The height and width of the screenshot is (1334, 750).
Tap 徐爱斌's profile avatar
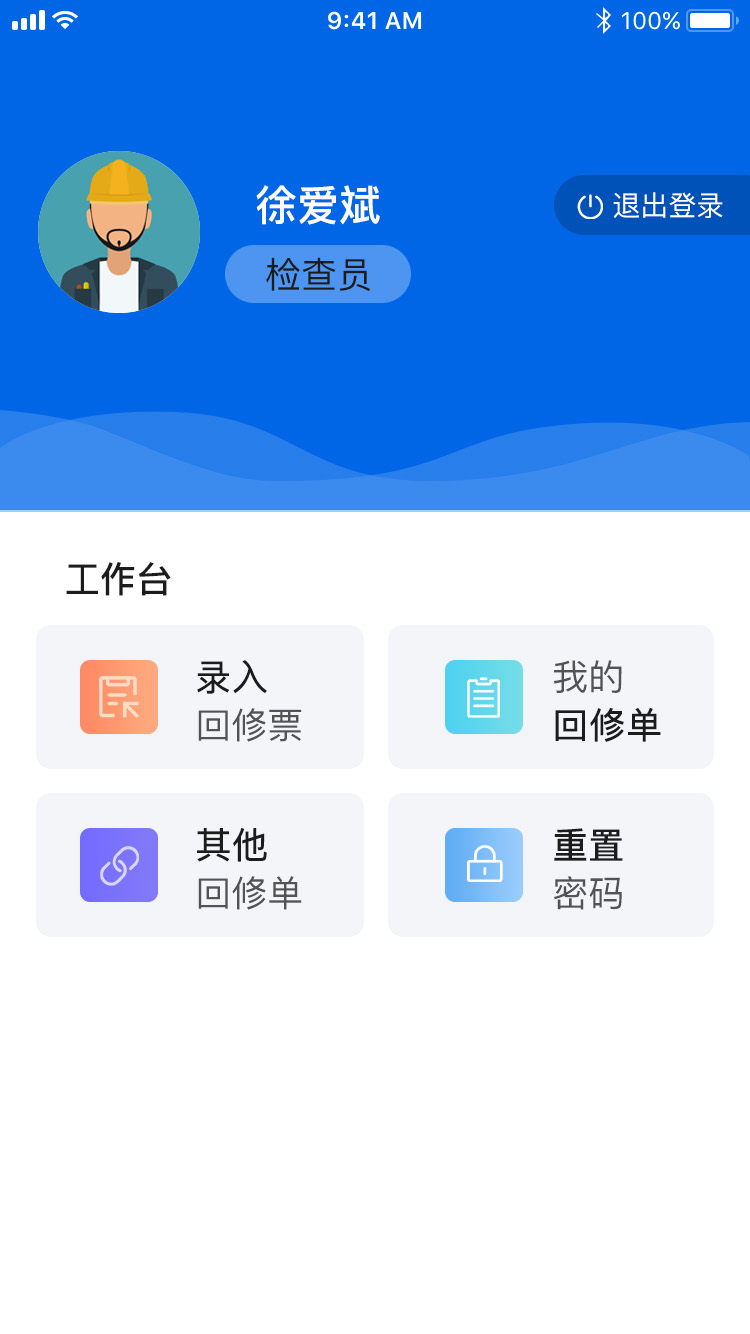pyautogui.click(x=119, y=232)
